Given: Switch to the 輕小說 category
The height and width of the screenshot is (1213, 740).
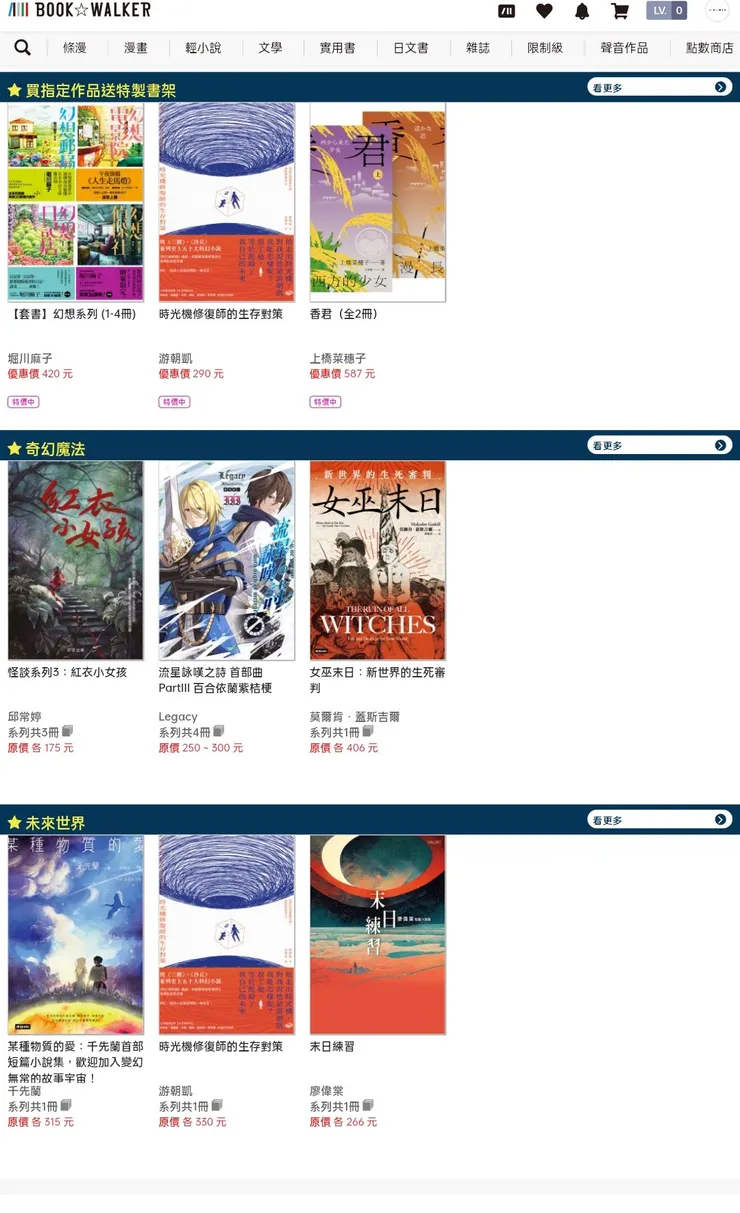Looking at the screenshot, I should click(203, 48).
